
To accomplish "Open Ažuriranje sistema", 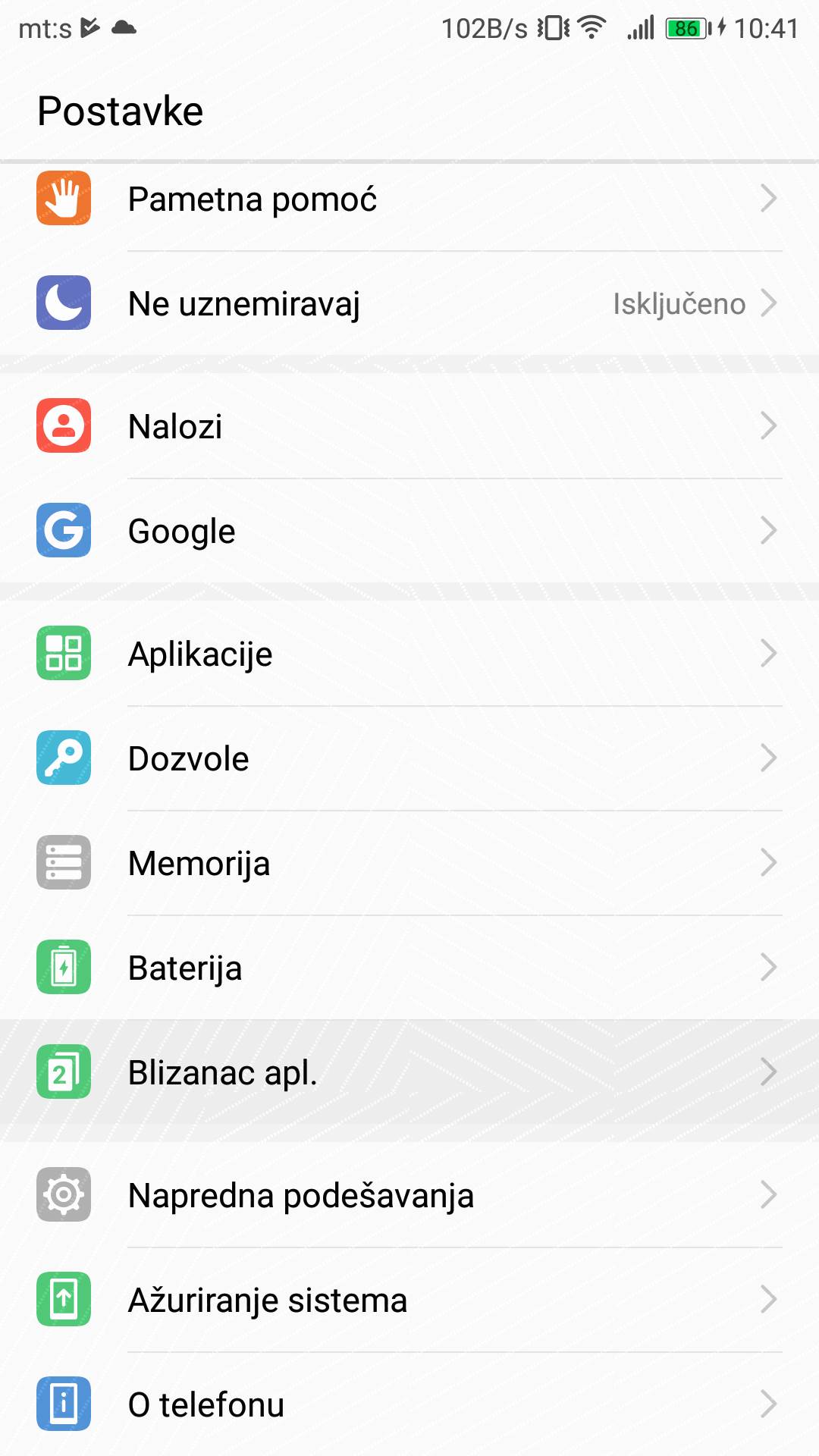I will pyautogui.click(x=409, y=1300).
